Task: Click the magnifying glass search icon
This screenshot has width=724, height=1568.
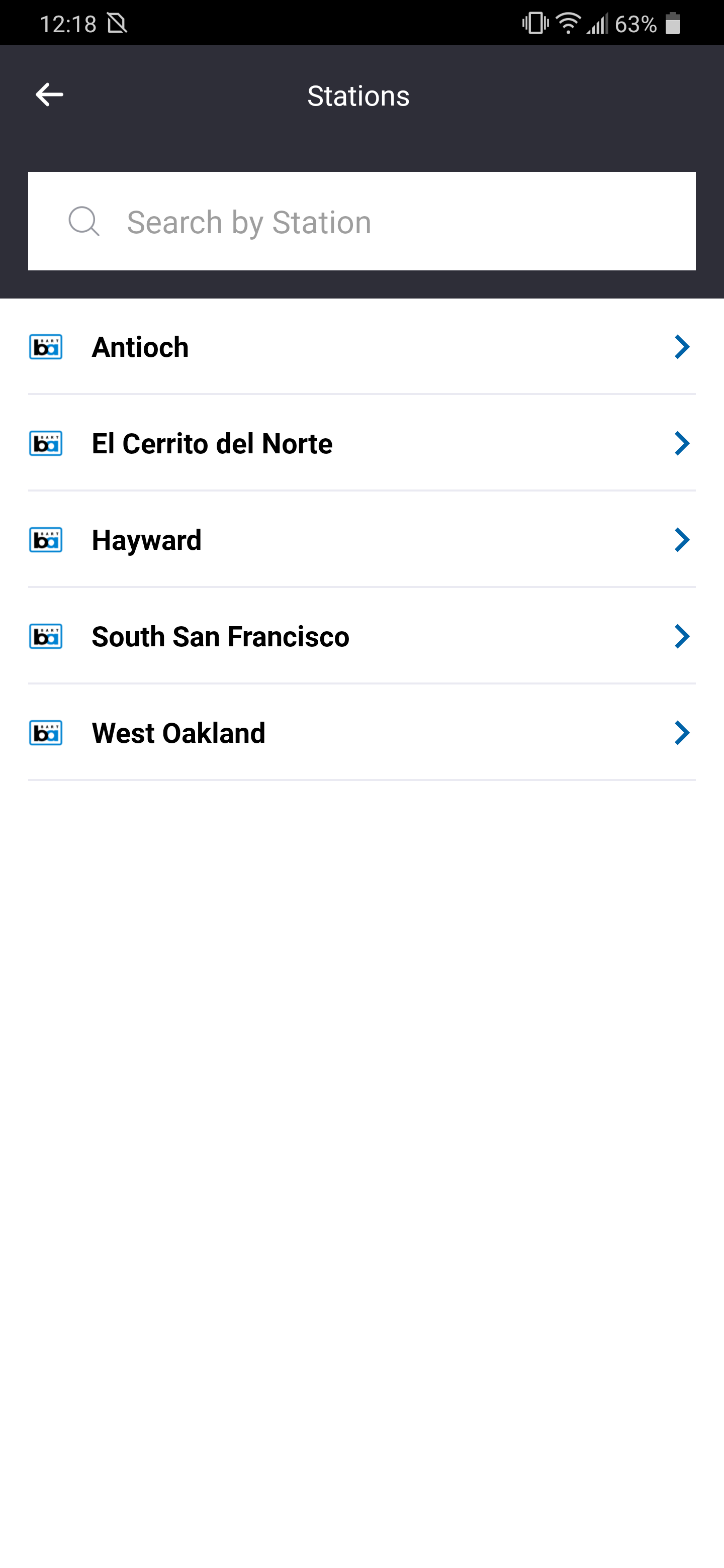Action: point(84,222)
